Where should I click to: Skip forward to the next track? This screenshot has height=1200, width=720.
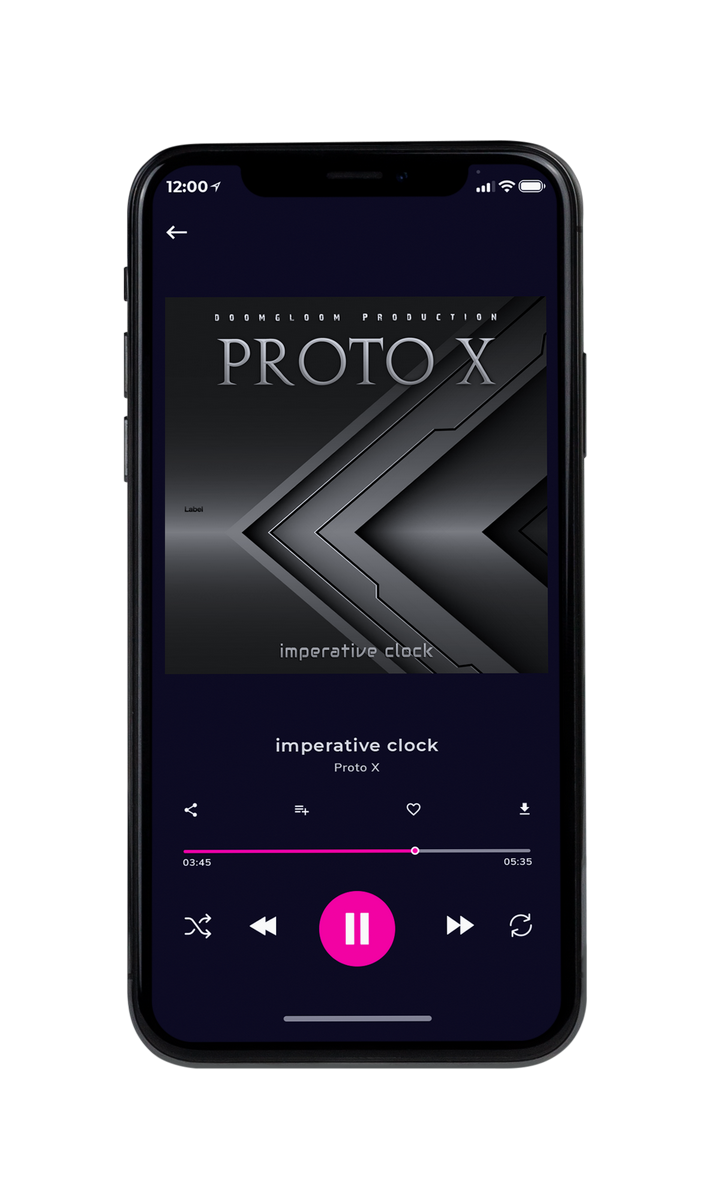tap(460, 926)
